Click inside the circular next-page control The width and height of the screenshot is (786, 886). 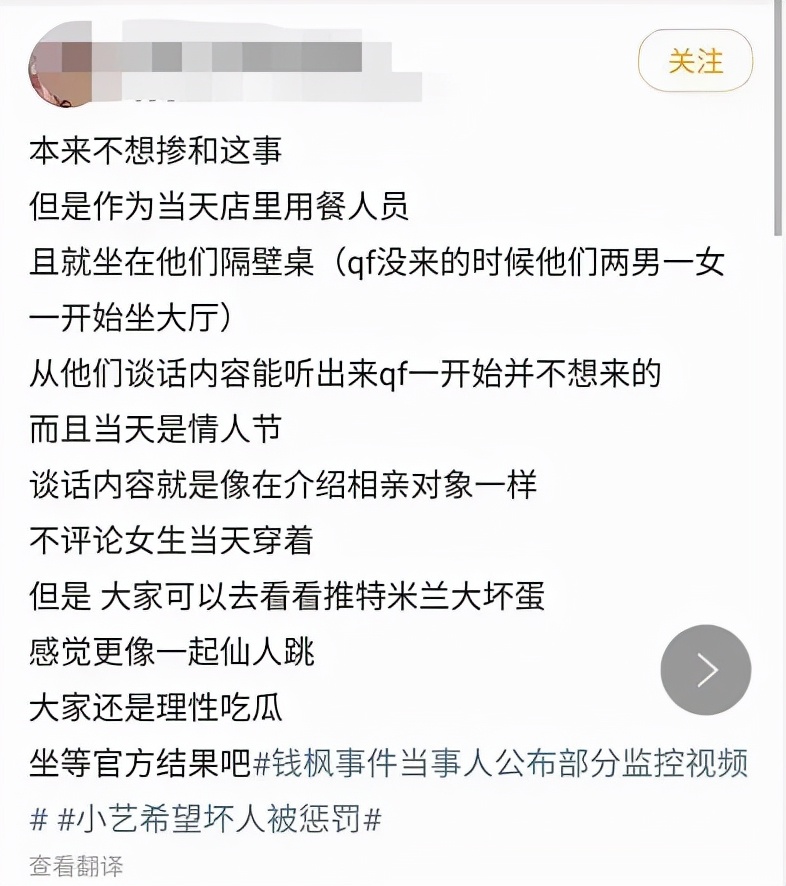(706, 670)
